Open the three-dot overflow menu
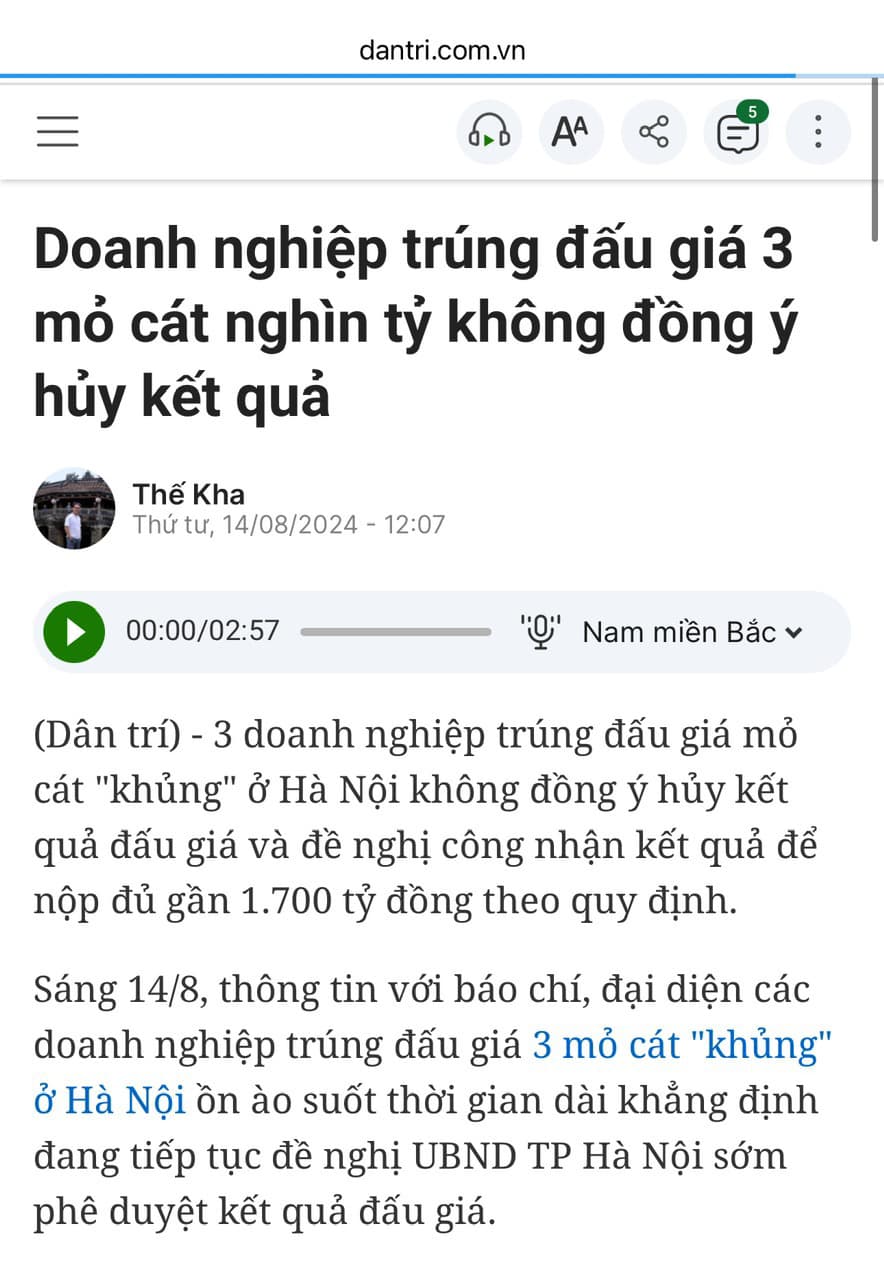Viewport: 884px width, 1280px height. pyautogui.click(x=818, y=132)
